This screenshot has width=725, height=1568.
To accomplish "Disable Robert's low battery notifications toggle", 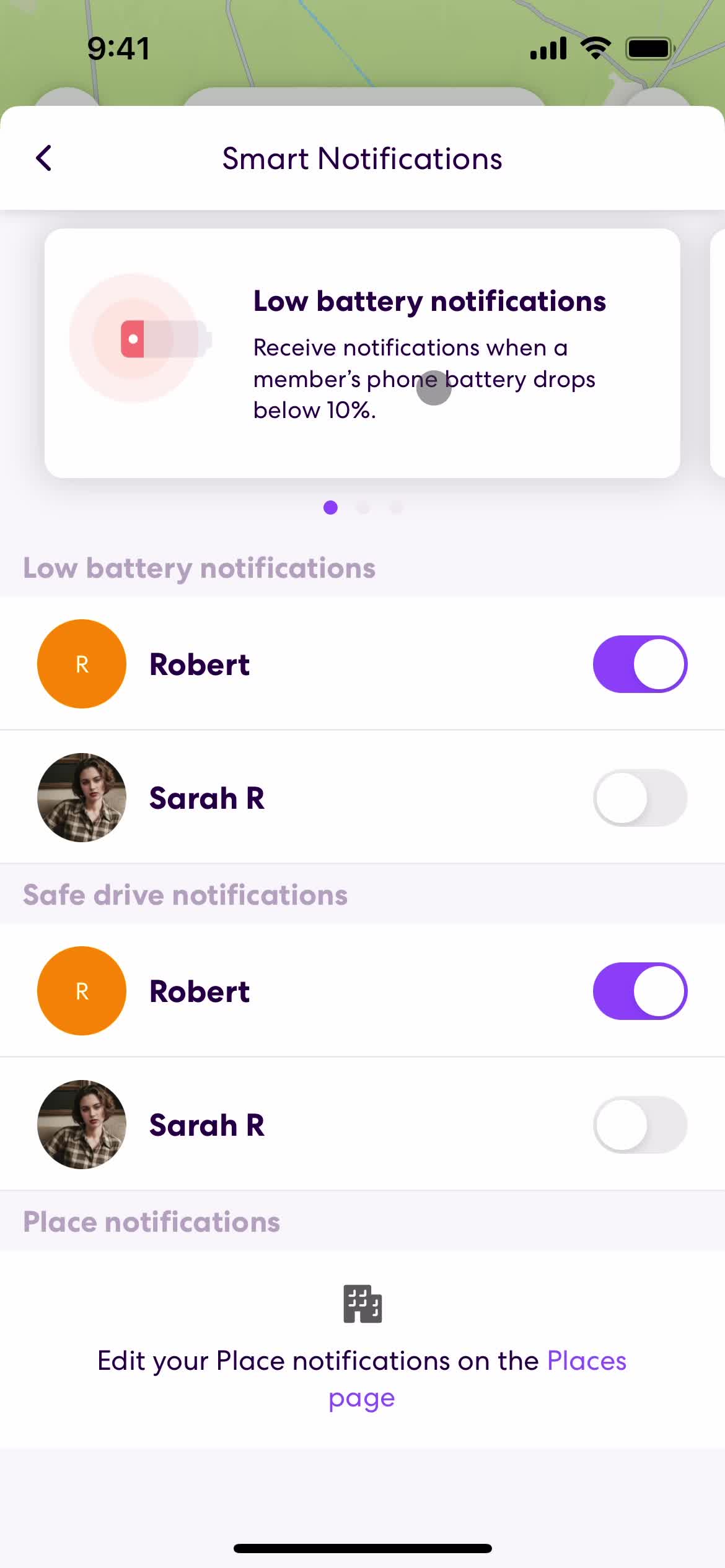I will 640,663.
